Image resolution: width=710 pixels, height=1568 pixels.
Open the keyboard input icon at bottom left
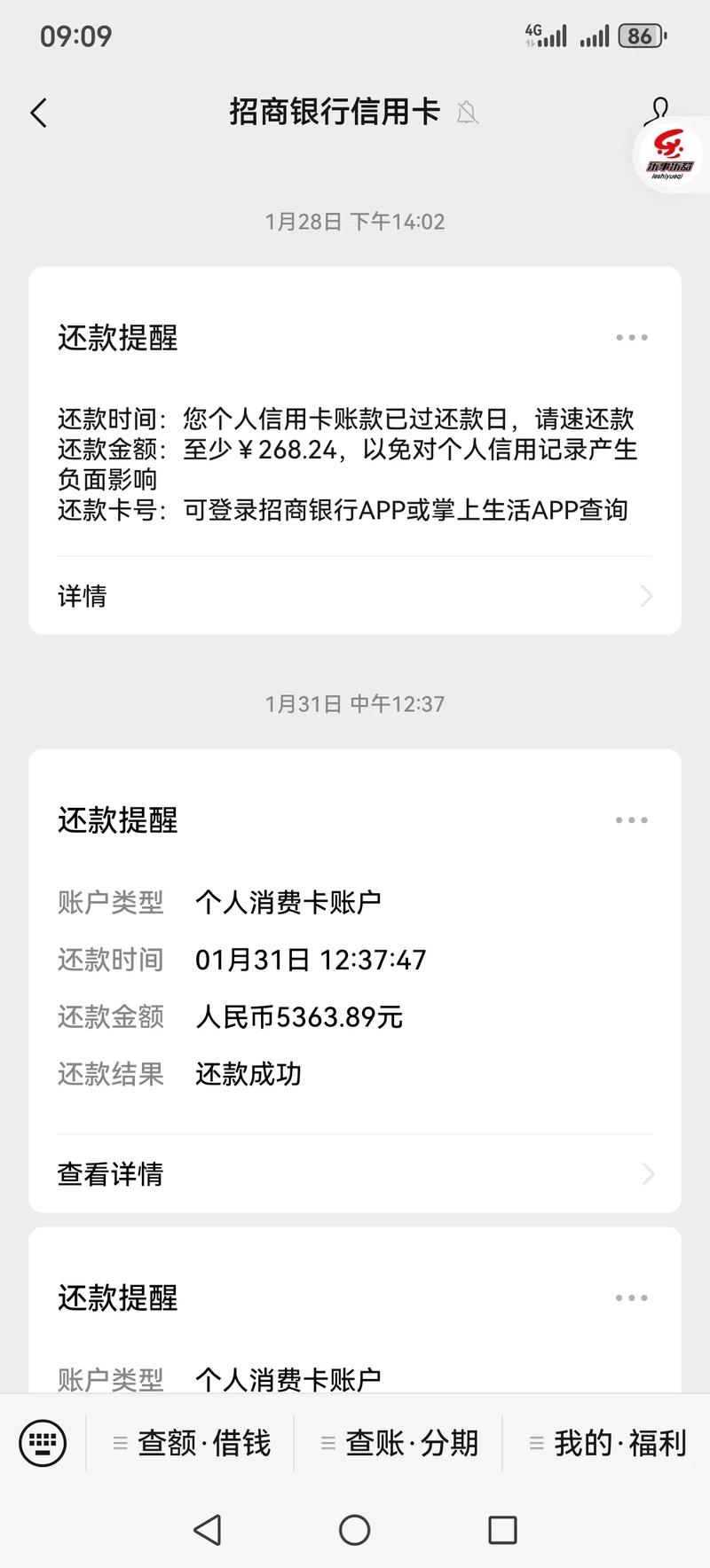41,1443
